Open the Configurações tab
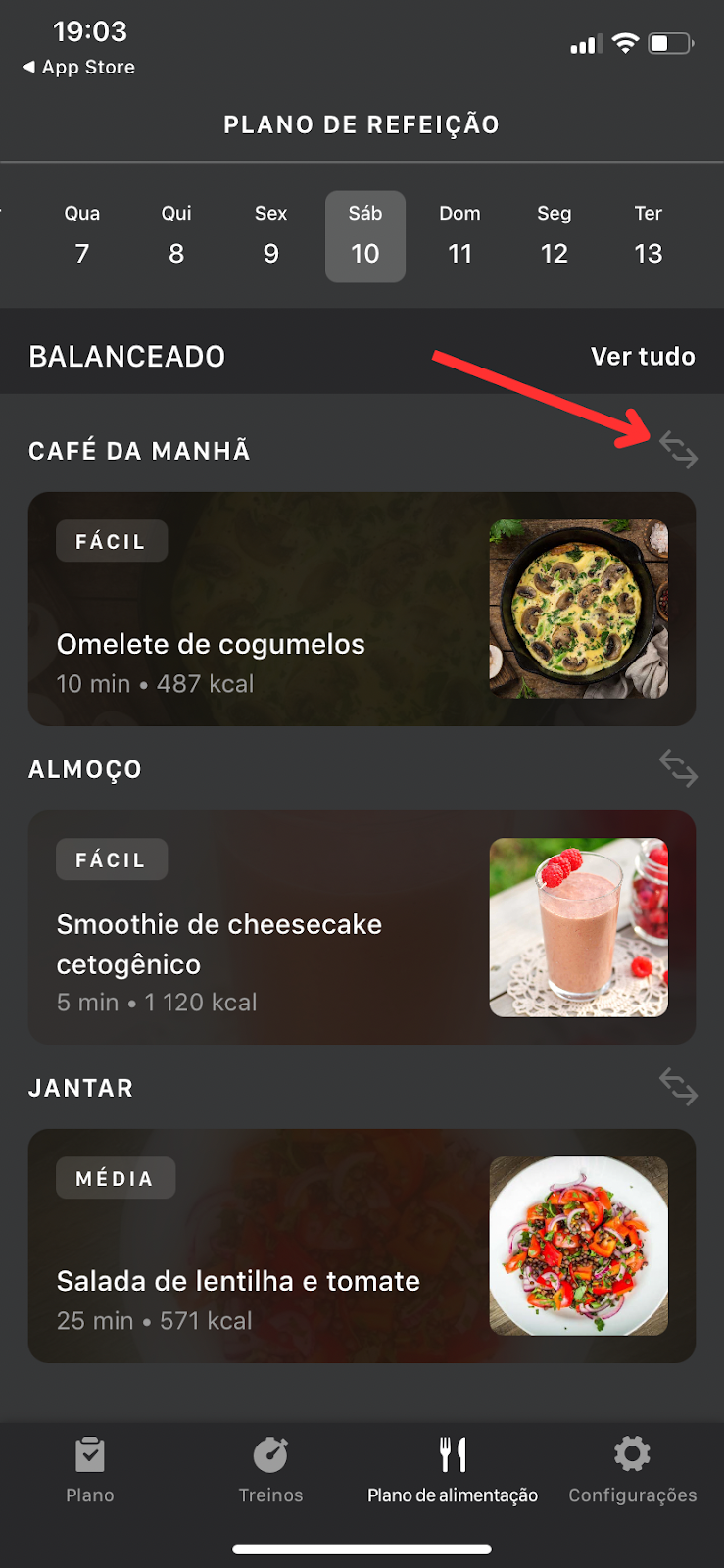This screenshot has width=724, height=1568. pyautogui.click(x=633, y=1470)
